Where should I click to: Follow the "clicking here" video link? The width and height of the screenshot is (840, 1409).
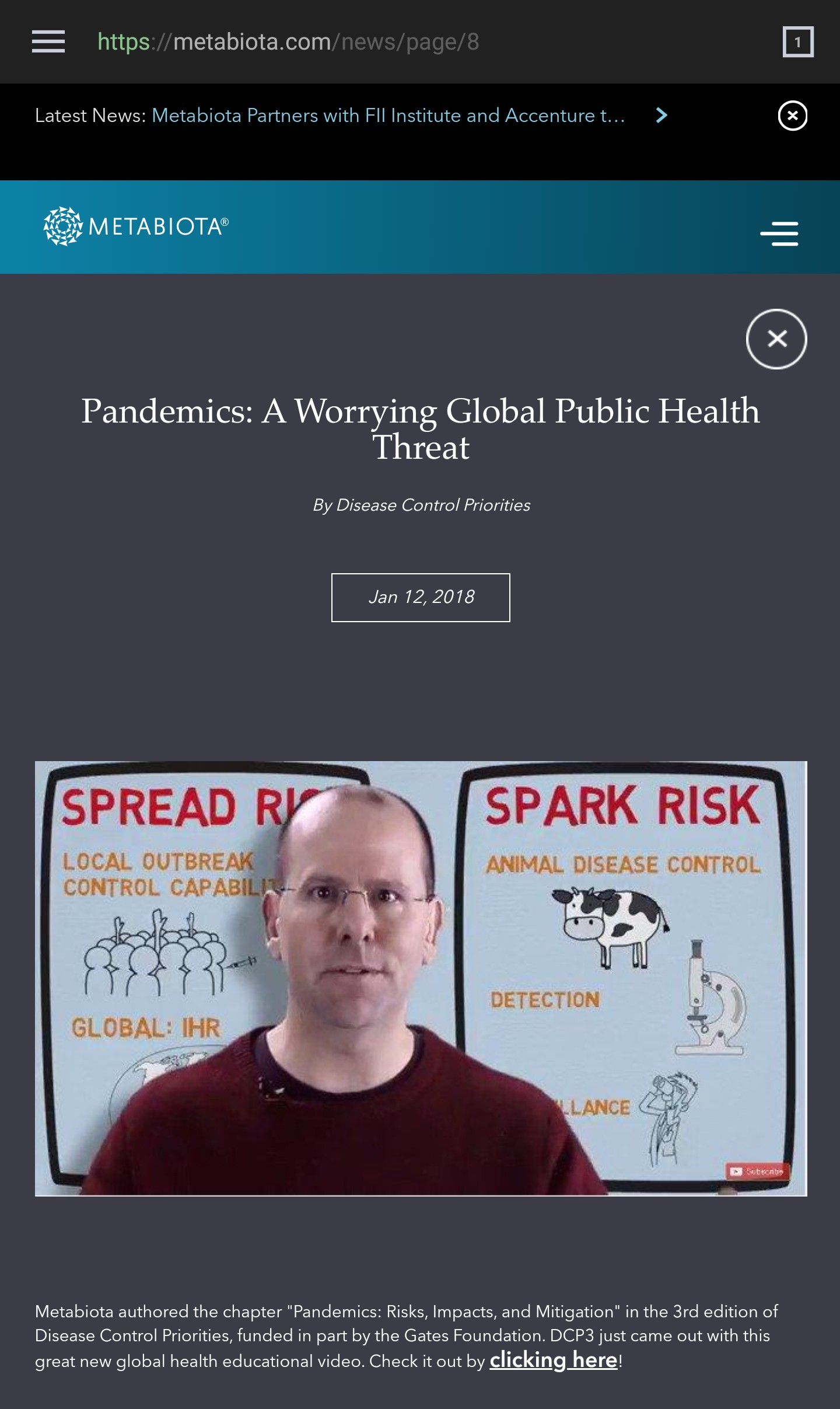tap(553, 1360)
